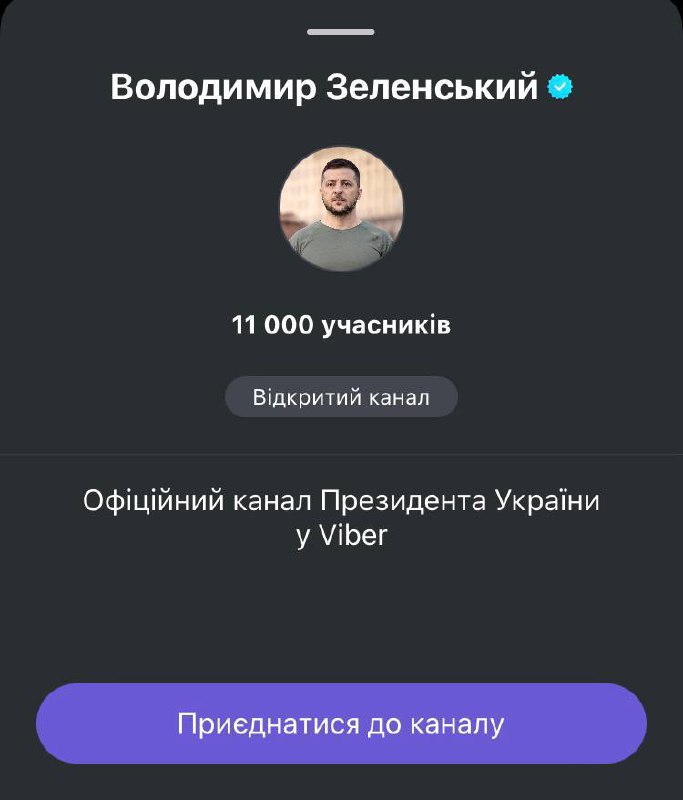Image resolution: width=683 pixels, height=800 pixels.
Task: Open the channel's round avatar picture
Action: tap(341, 209)
